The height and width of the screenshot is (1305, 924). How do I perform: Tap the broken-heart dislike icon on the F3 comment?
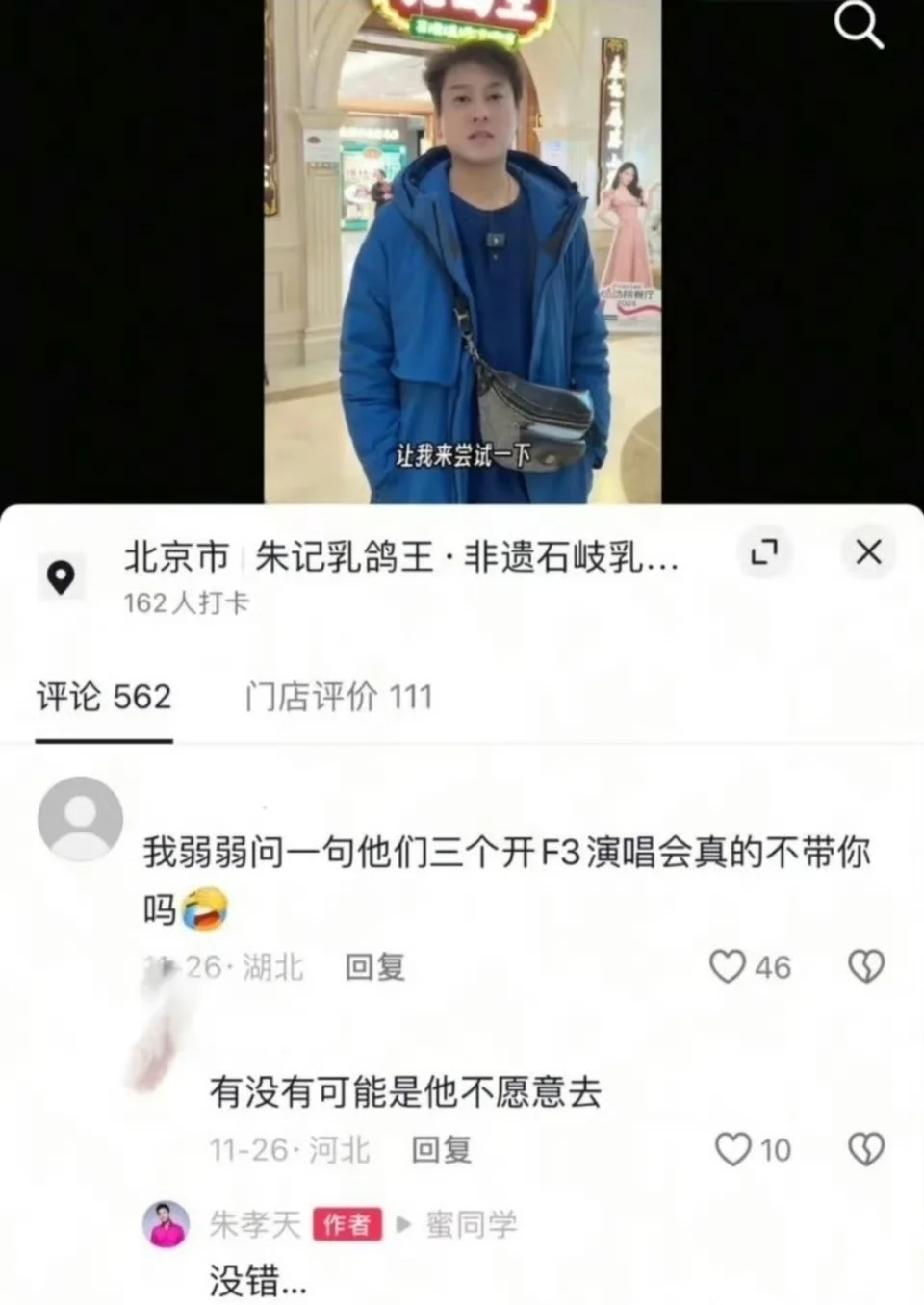tap(865, 968)
